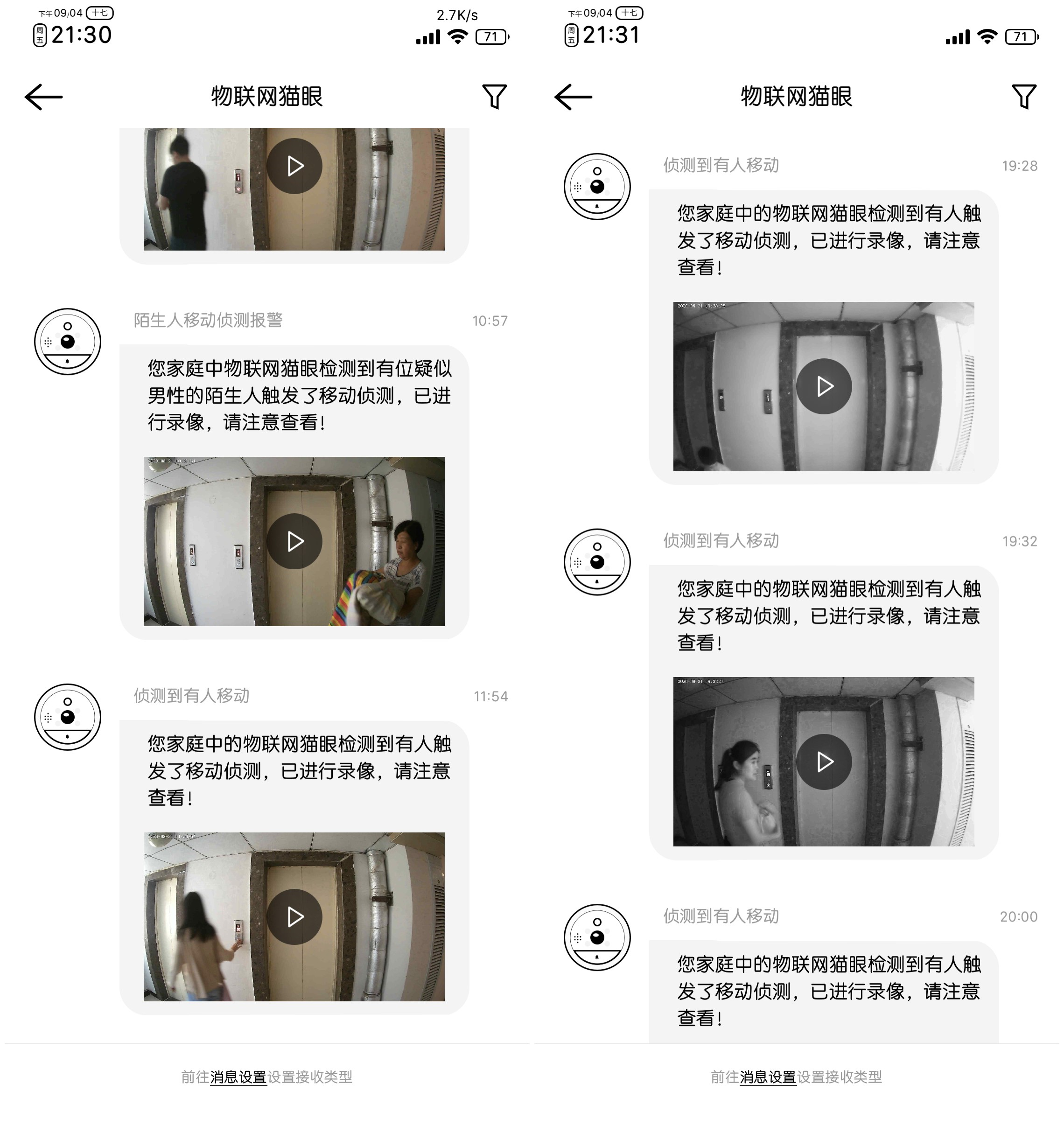Play the 19:32 motion detection video
Image resolution: width=1064 pixels, height=1146 pixels.
click(823, 762)
